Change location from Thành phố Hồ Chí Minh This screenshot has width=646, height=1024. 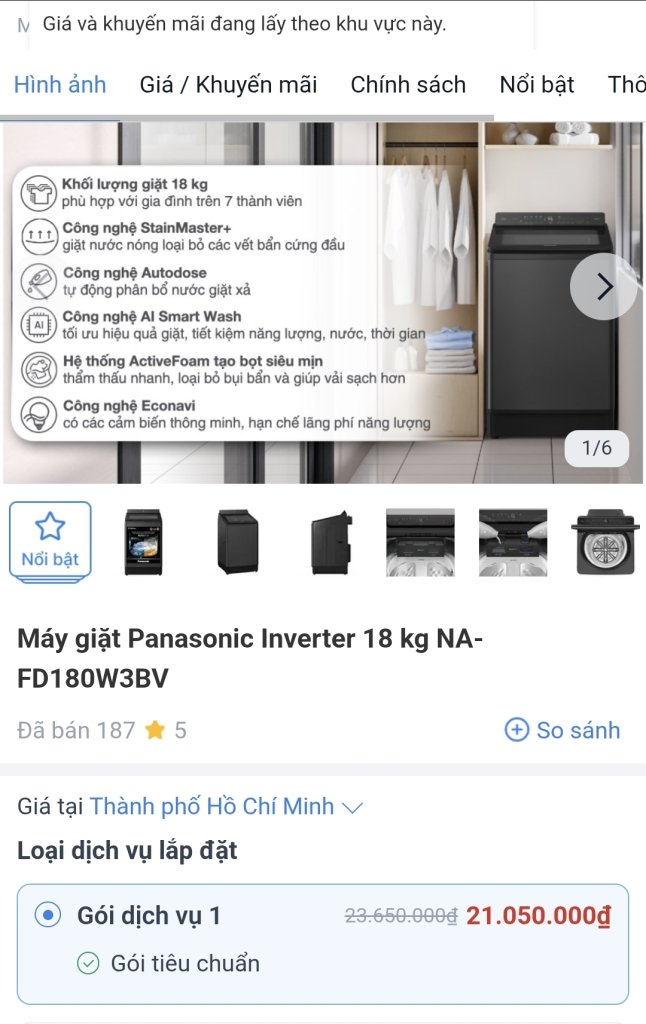point(226,806)
